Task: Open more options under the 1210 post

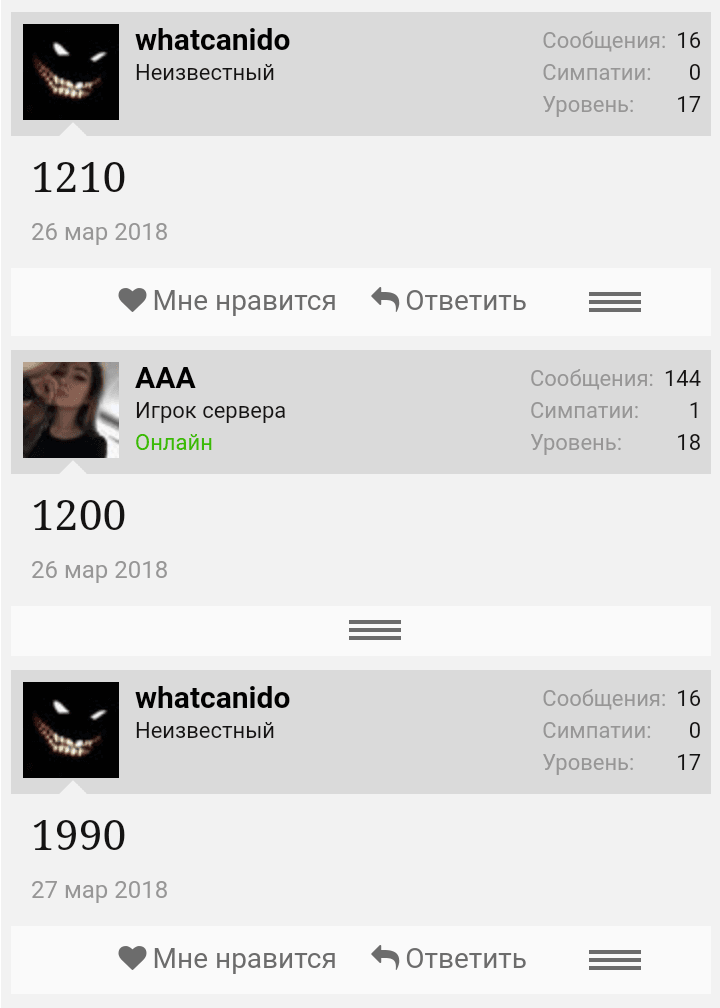Action: [x=614, y=301]
